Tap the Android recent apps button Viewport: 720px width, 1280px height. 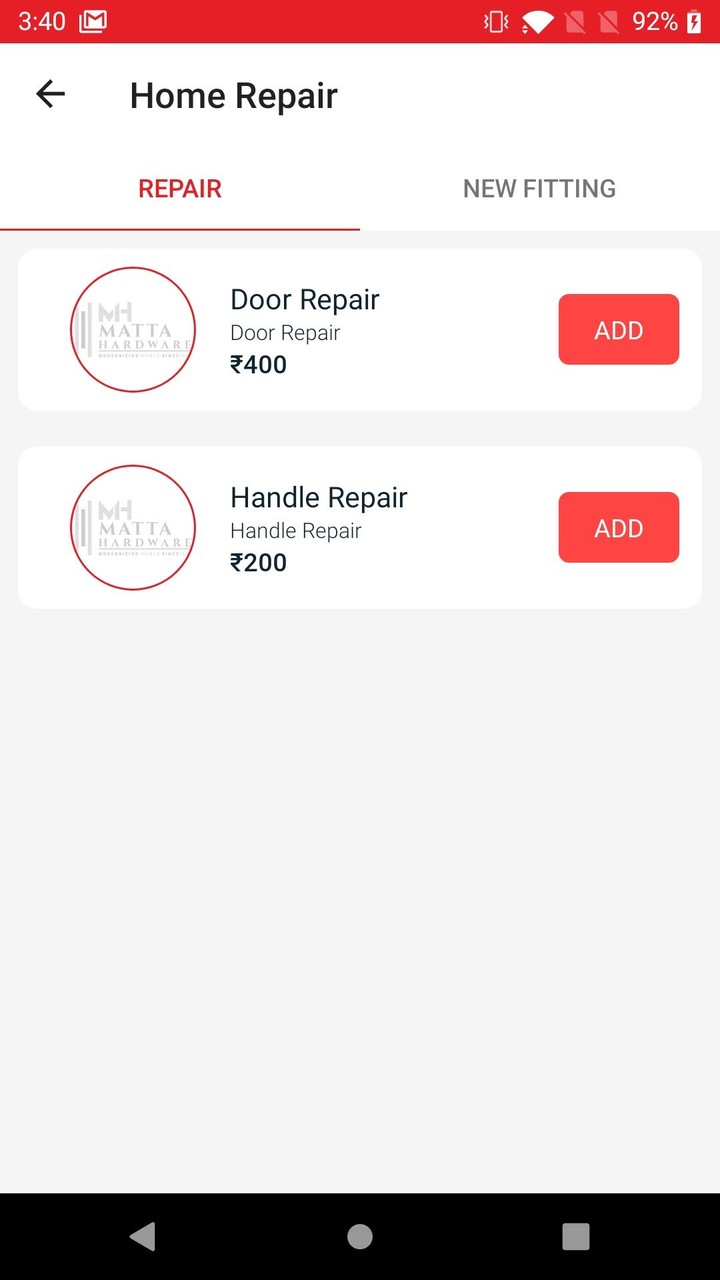coord(576,1236)
